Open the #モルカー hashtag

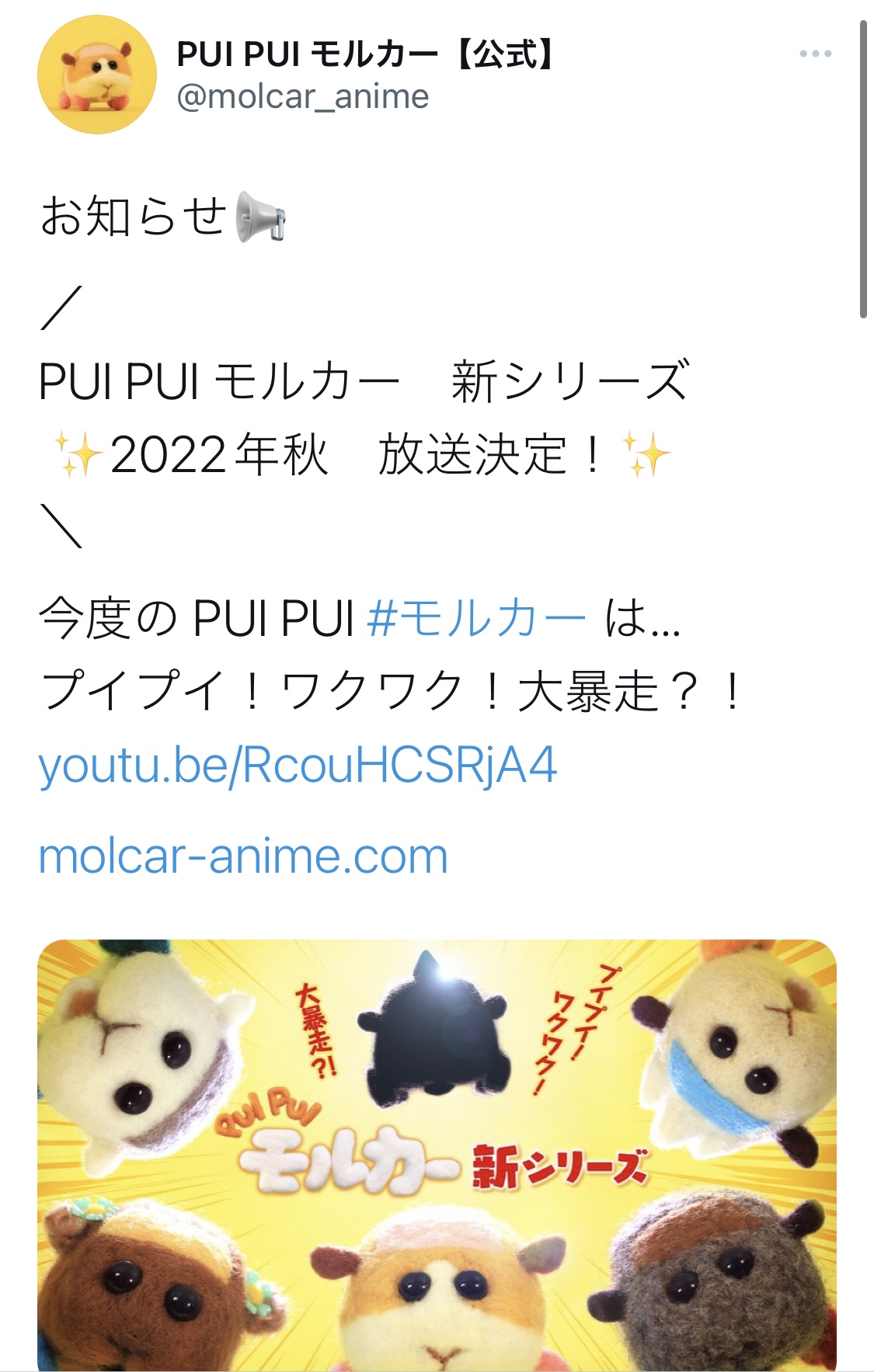pos(476,619)
